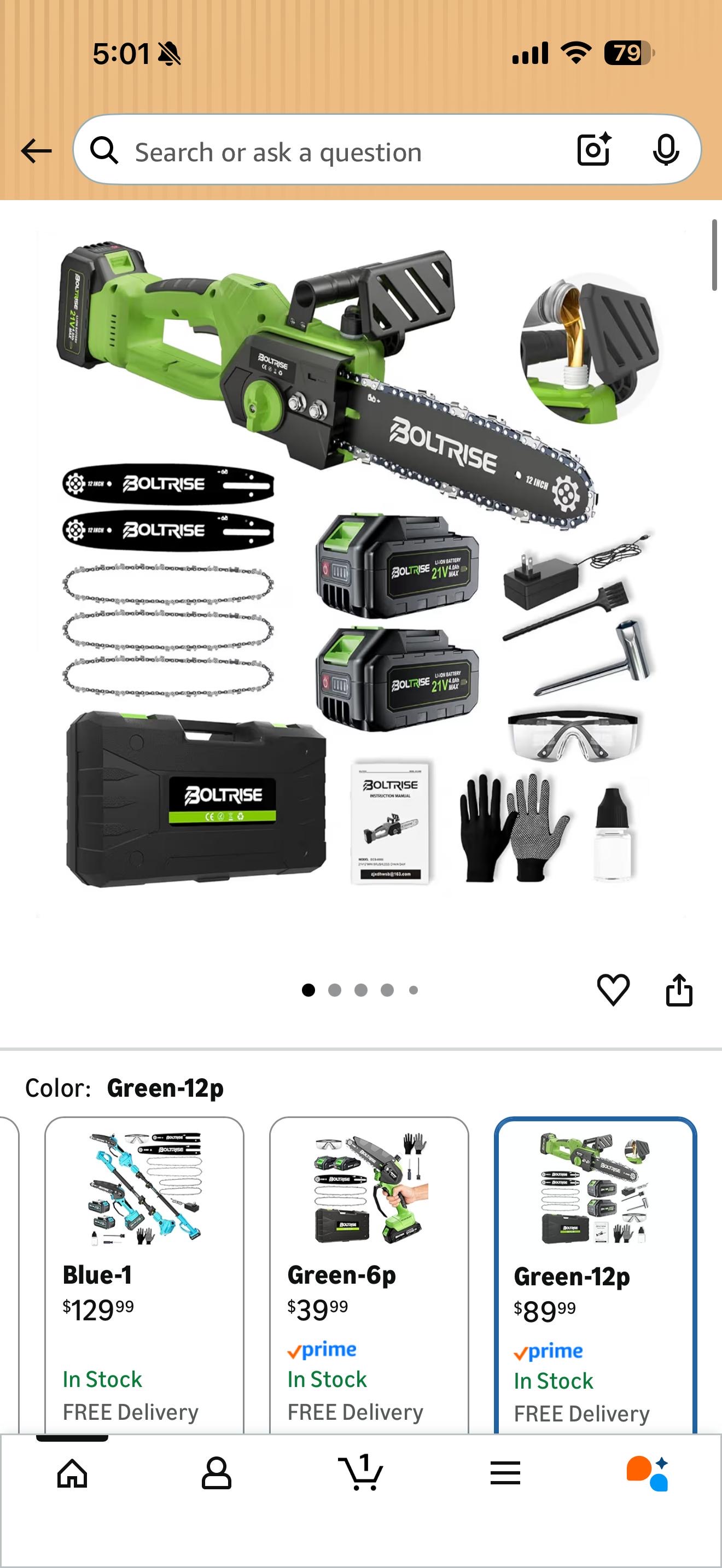Image resolution: width=722 pixels, height=1568 pixels.
Task: Go to the Home tab
Action: tap(72, 1475)
